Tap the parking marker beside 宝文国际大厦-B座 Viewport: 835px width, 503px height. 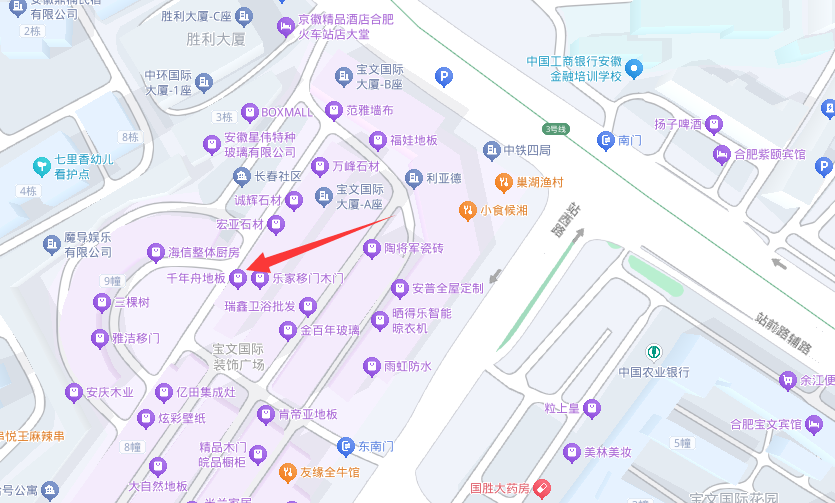(x=443, y=76)
